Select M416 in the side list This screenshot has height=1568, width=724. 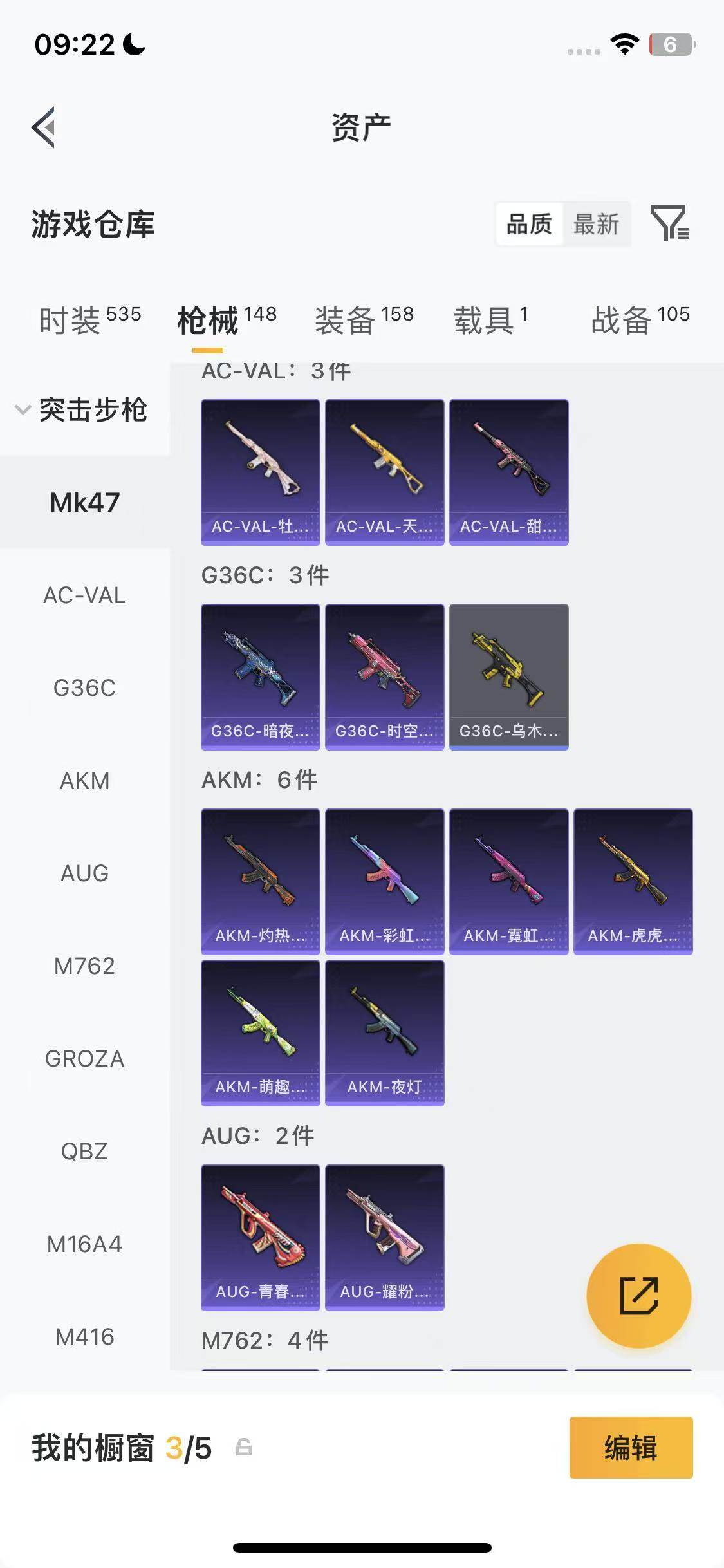[x=85, y=1337]
